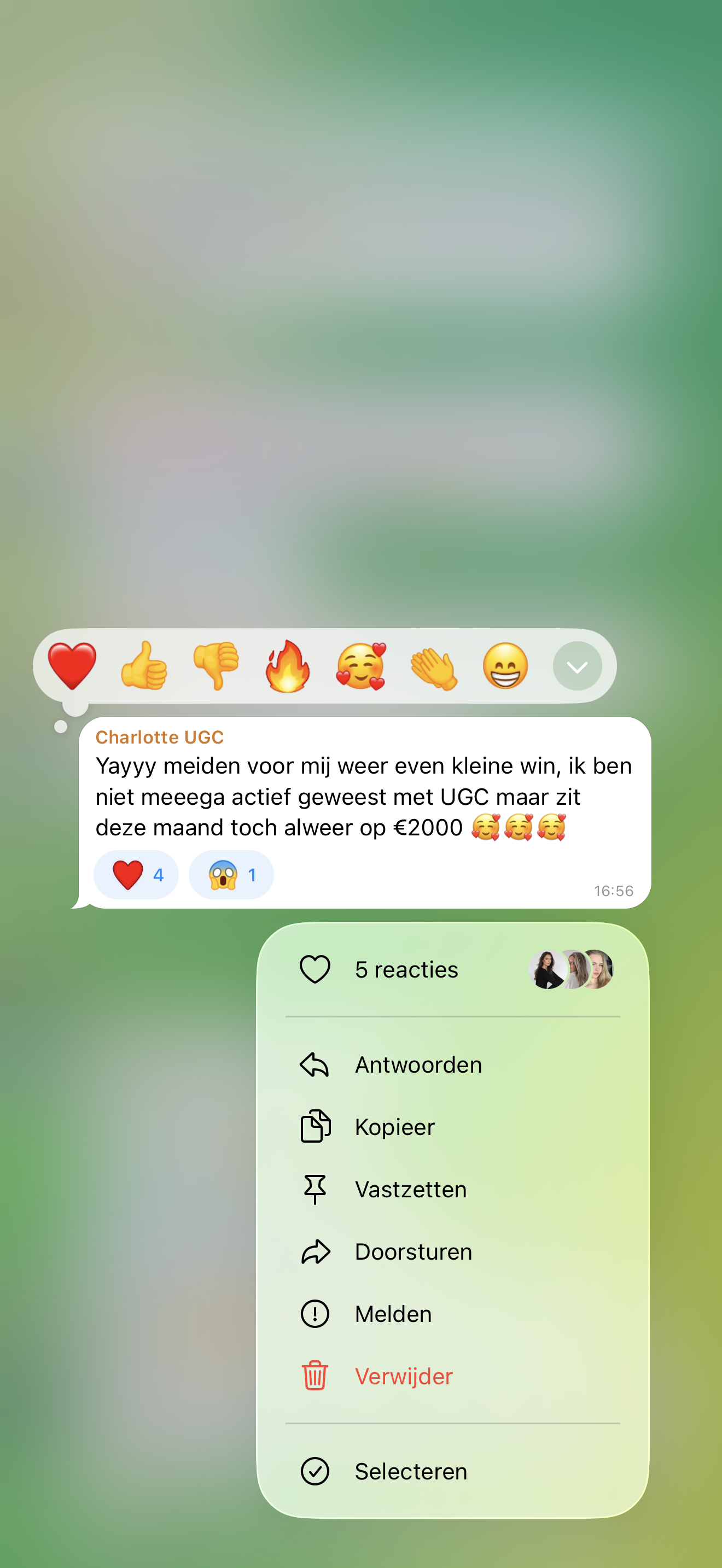React with the red heart emoji
The image size is (722, 1568).
pos(72,666)
